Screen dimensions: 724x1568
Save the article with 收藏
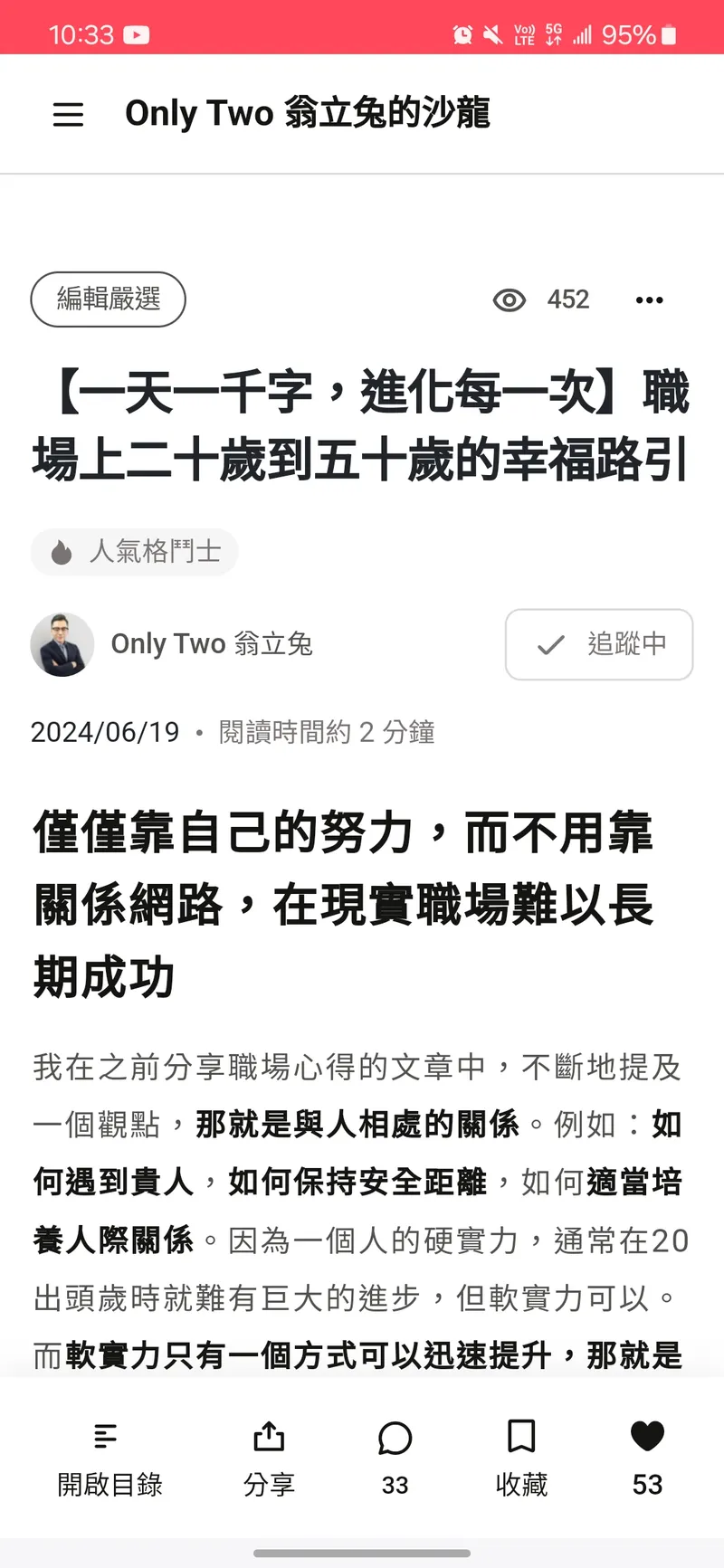(521, 1459)
